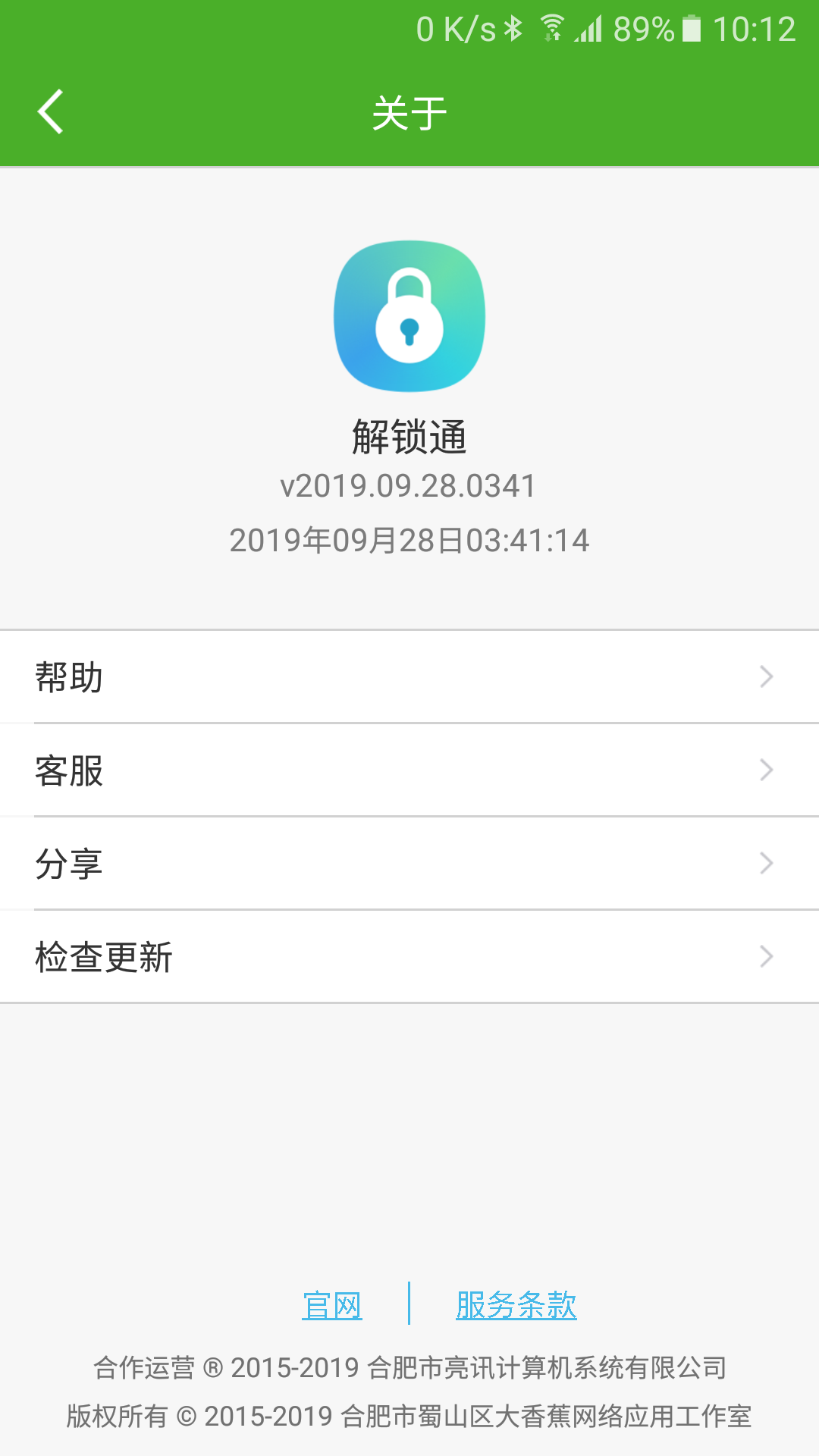Expand the chevron next to 检查更新
The image size is (819, 1456).
coord(767,957)
